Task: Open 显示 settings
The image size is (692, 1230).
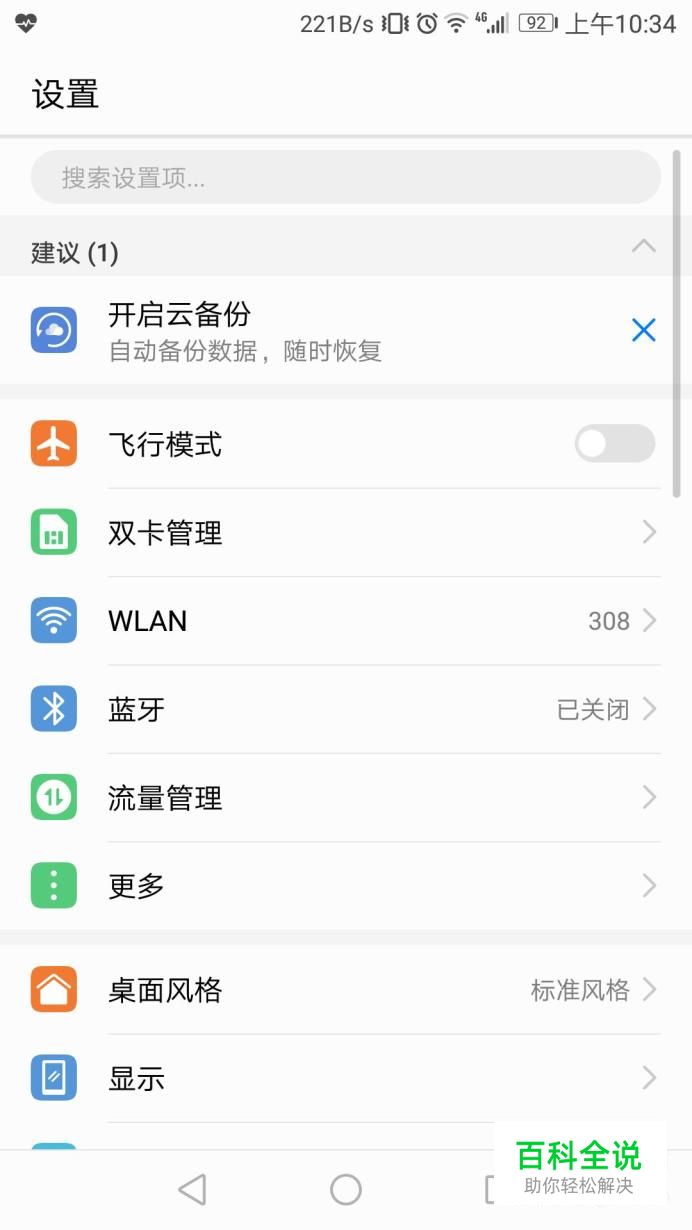Action: (346, 1079)
